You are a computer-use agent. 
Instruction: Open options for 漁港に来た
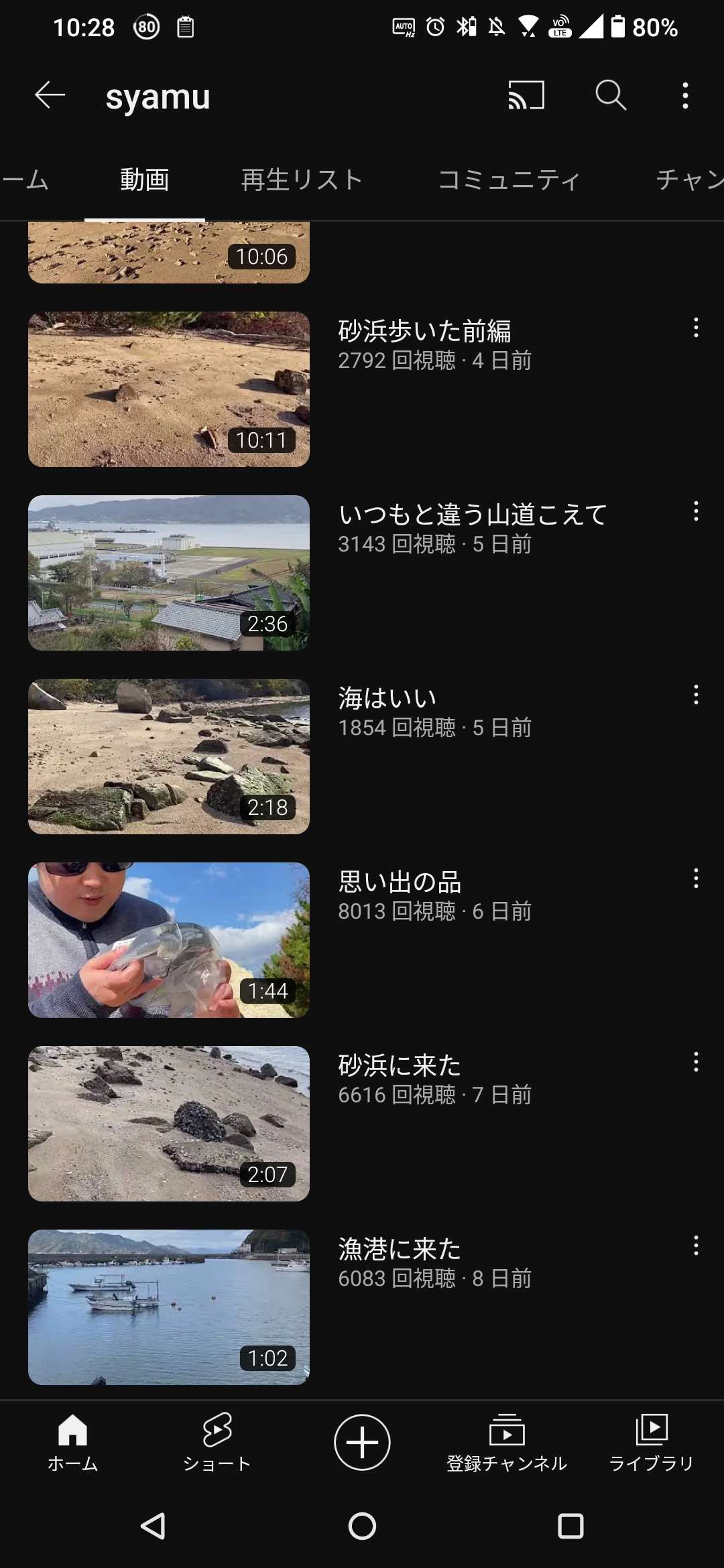pos(696,1246)
